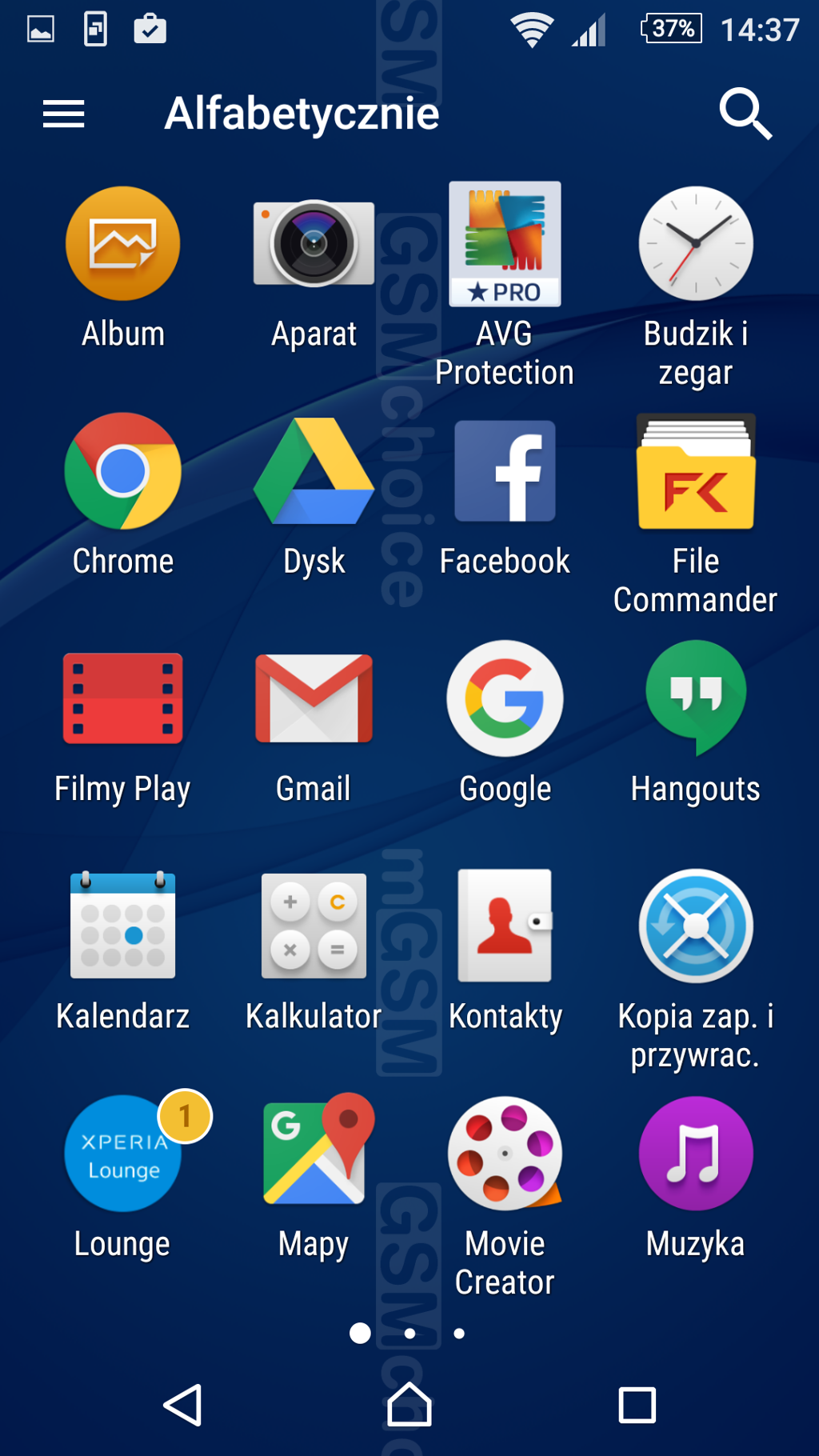Viewport: 819px width, 1456px height.
Task: Launch Kalkulator
Action: click(x=314, y=926)
